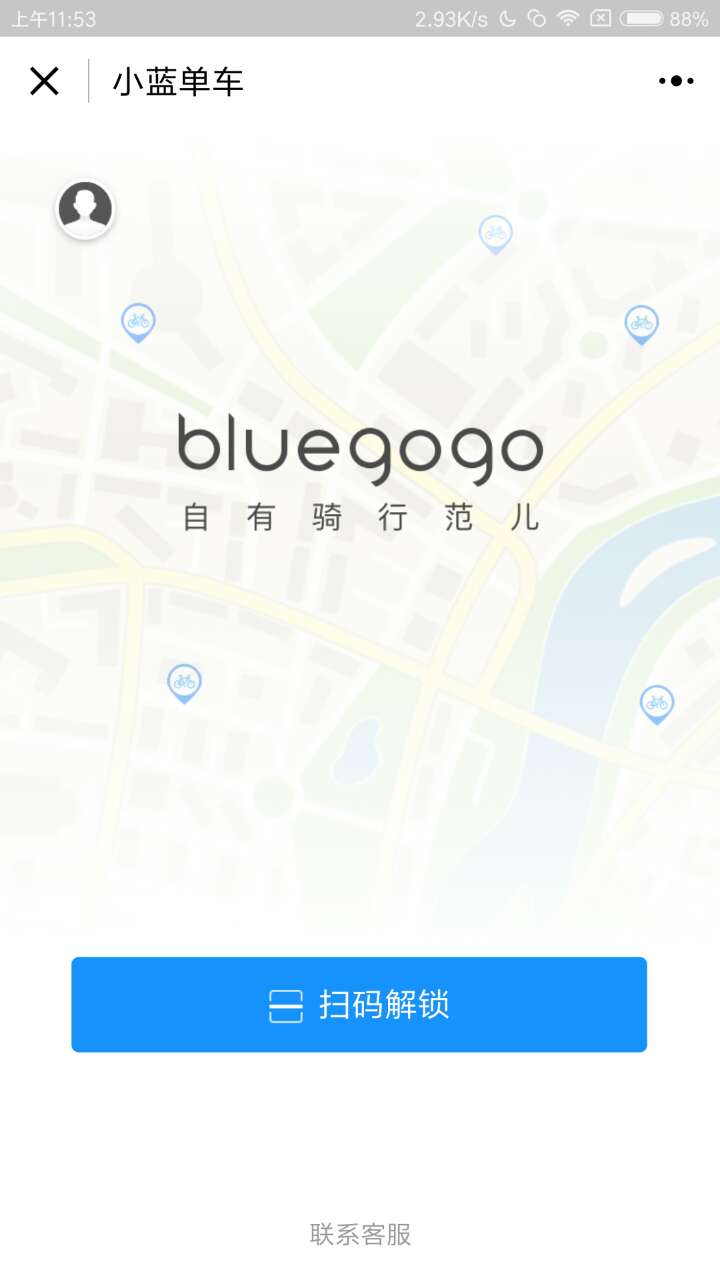Image resolution: width=720 pixels, height=1280 pixels.
Task: Close the 小蓝单车 mini program
Action: [x=45, y=81]
